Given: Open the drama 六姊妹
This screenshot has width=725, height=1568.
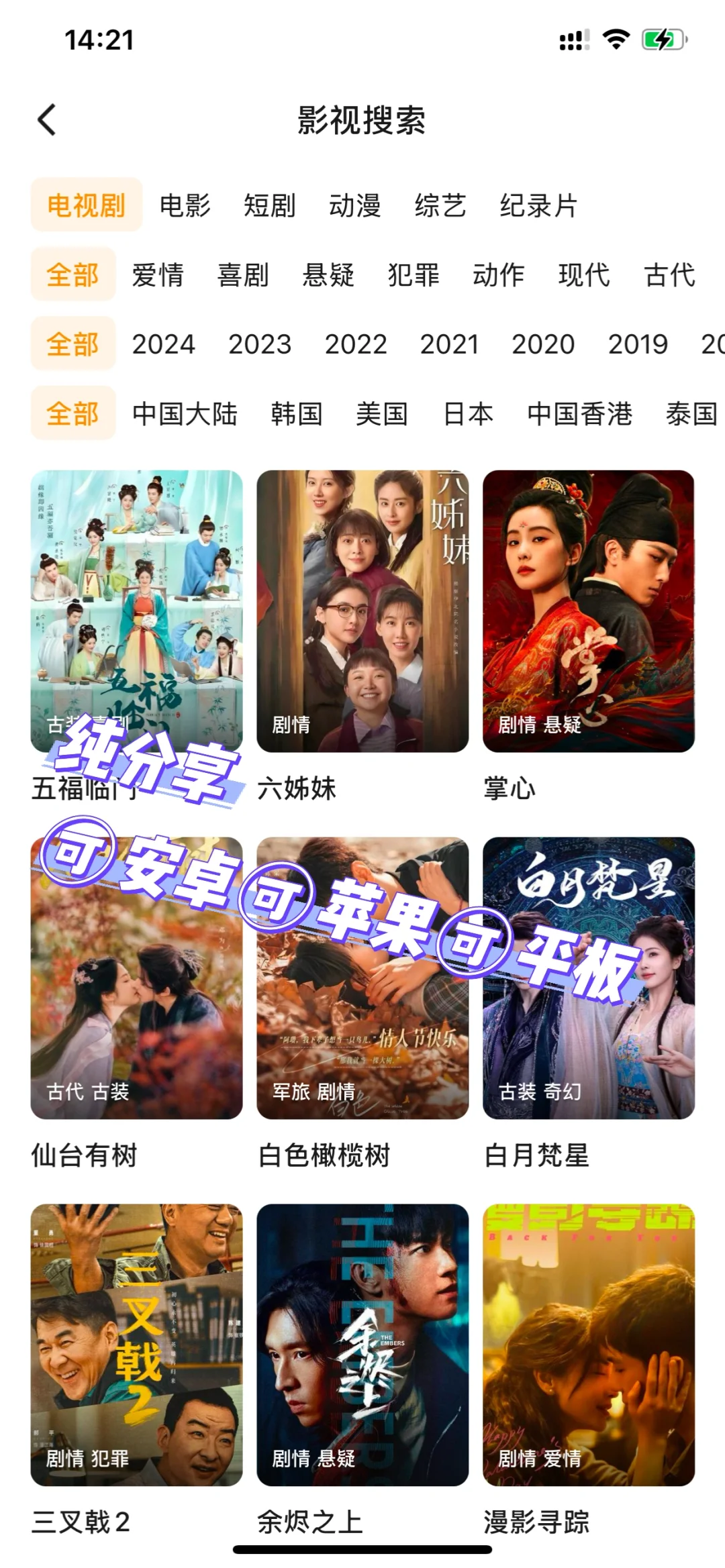Looking at the screenshot, I should (362, 611).
